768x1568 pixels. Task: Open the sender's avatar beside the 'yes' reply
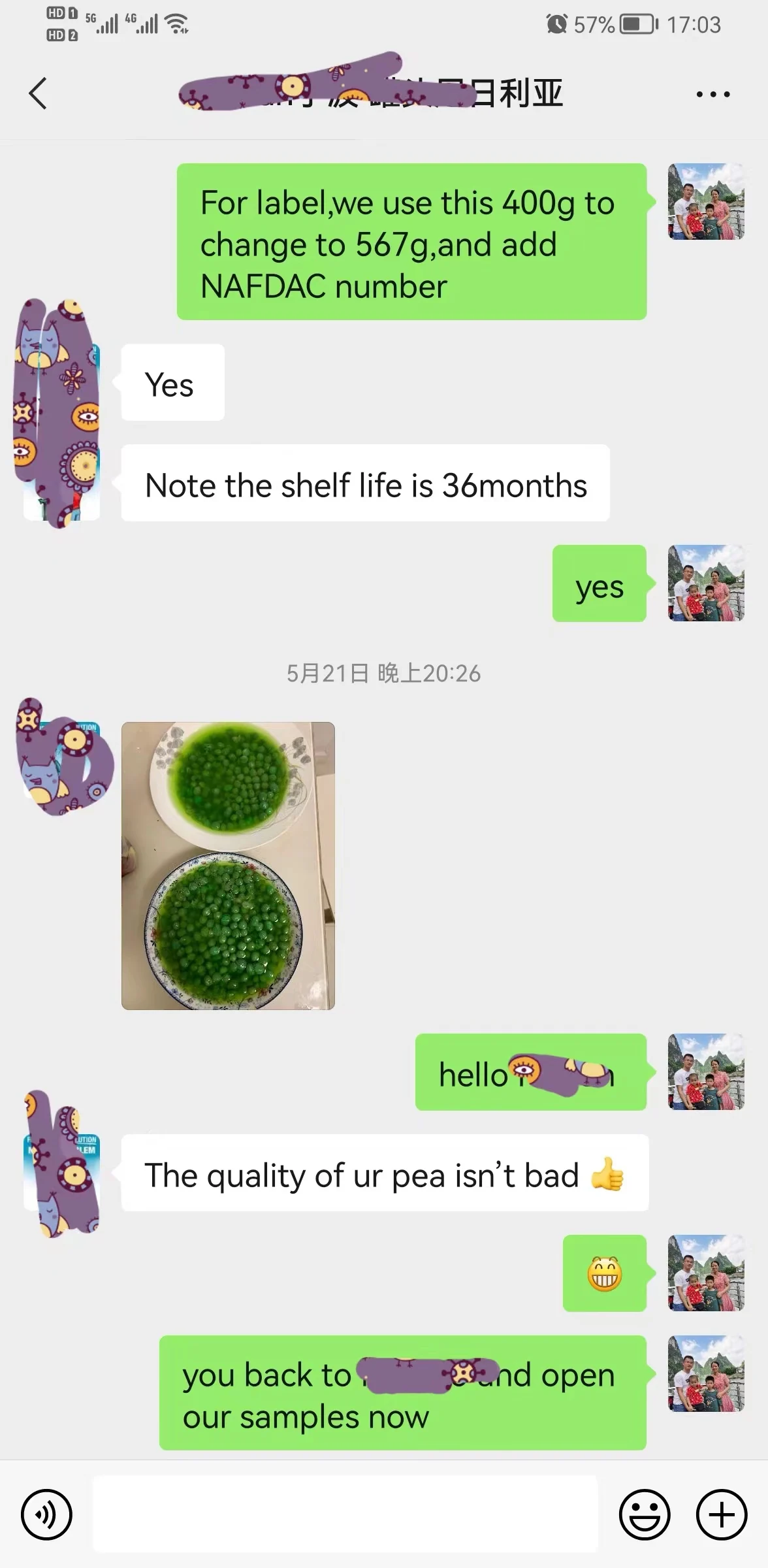coord(706,583)
